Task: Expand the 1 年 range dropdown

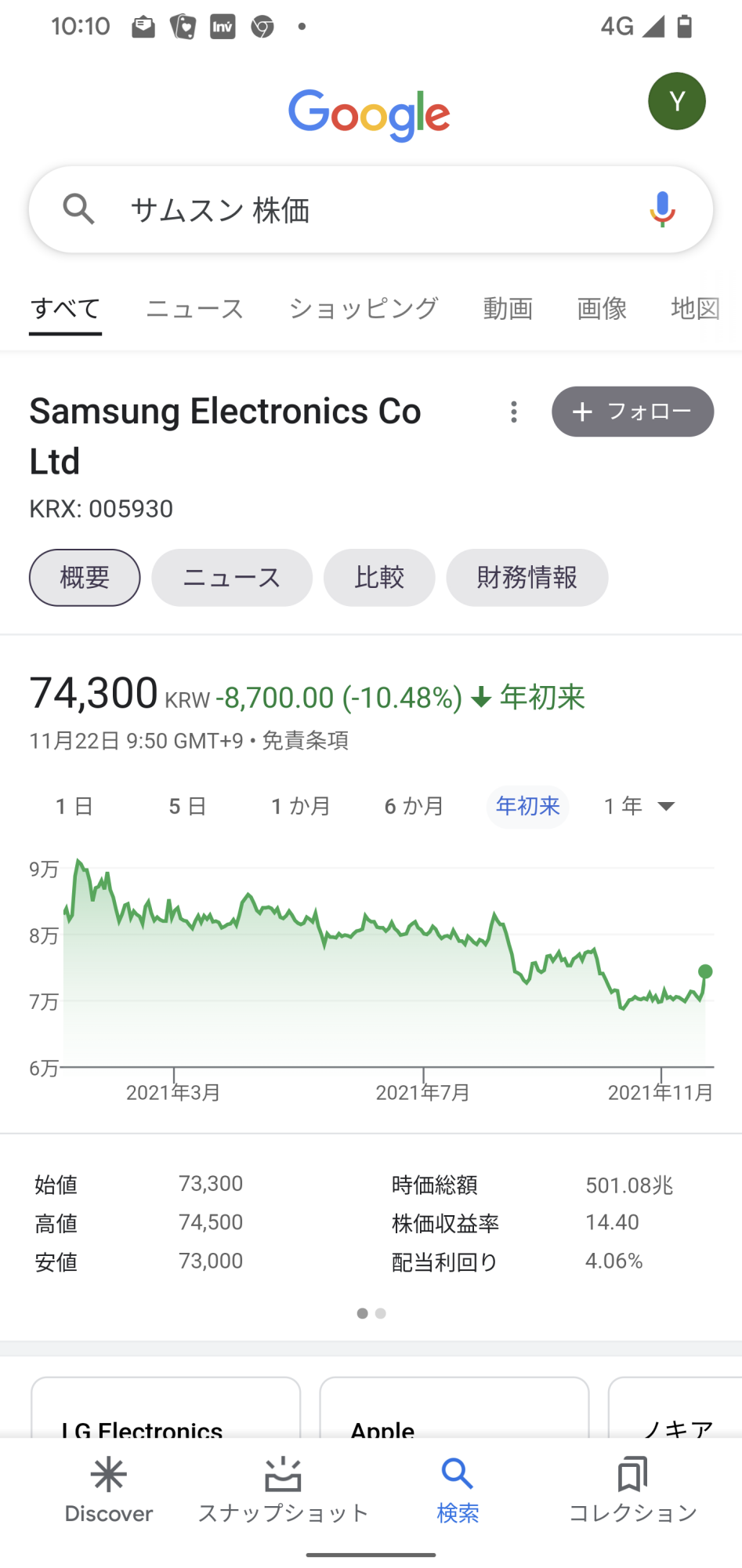Action: click(x=639, y=806)
